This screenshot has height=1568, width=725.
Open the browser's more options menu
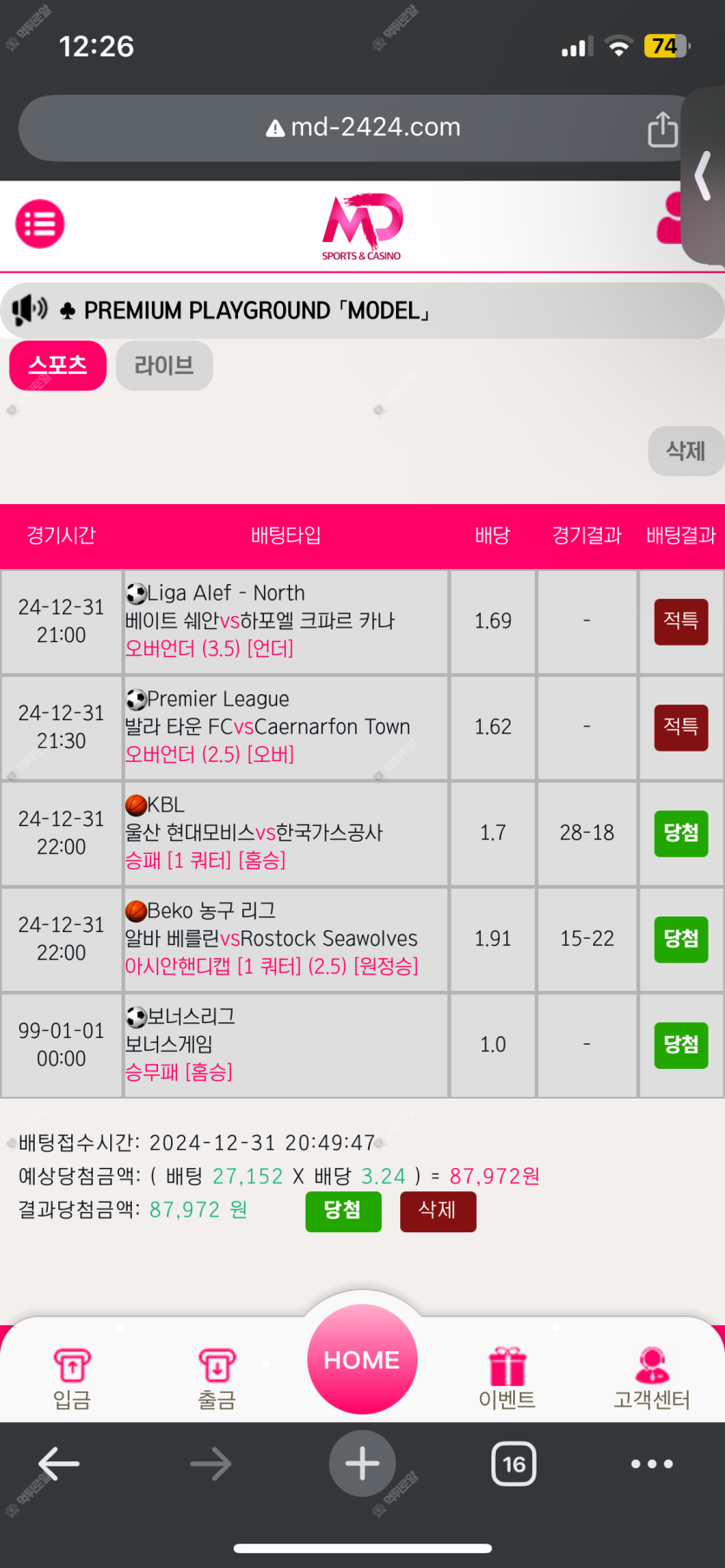(x=652, y=1464)
